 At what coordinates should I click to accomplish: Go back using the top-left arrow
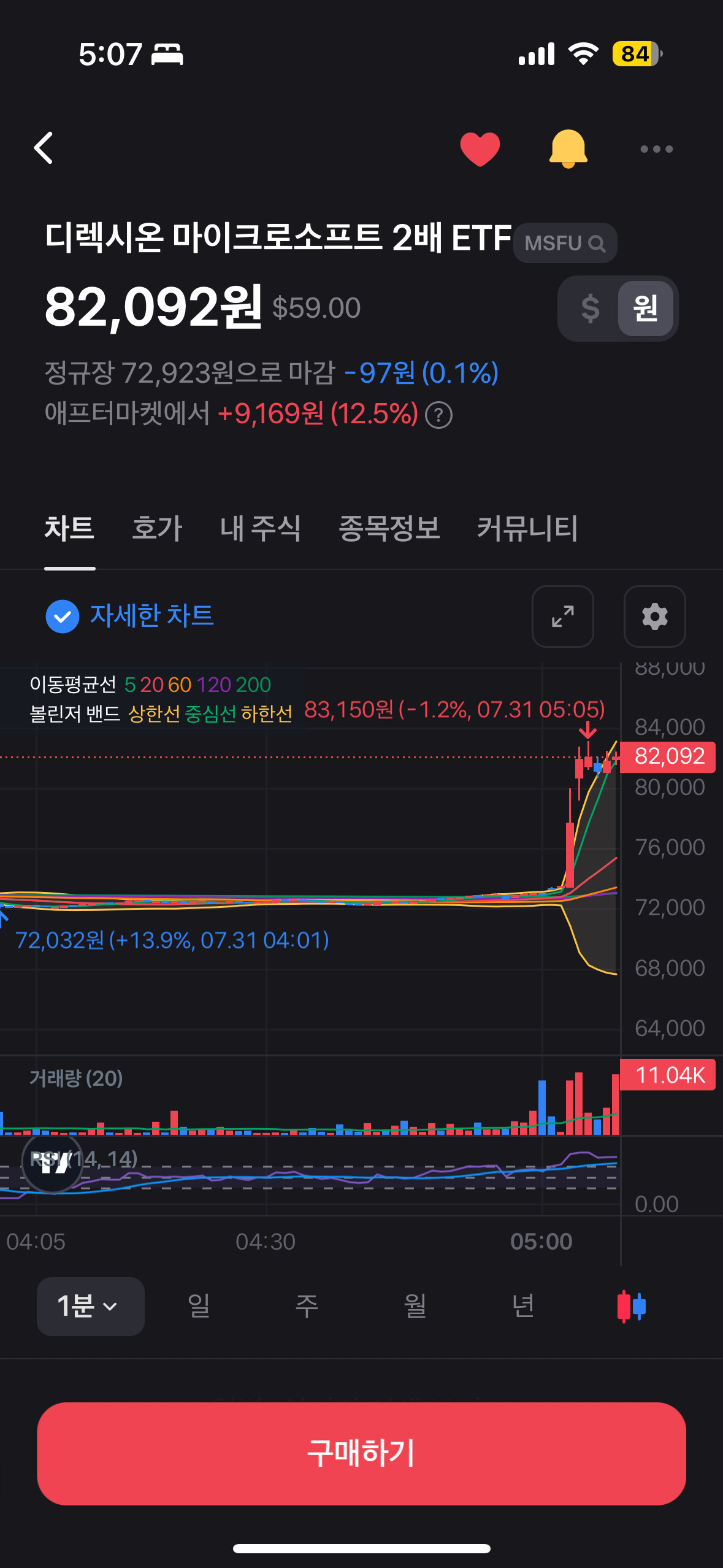click(44, 148)
